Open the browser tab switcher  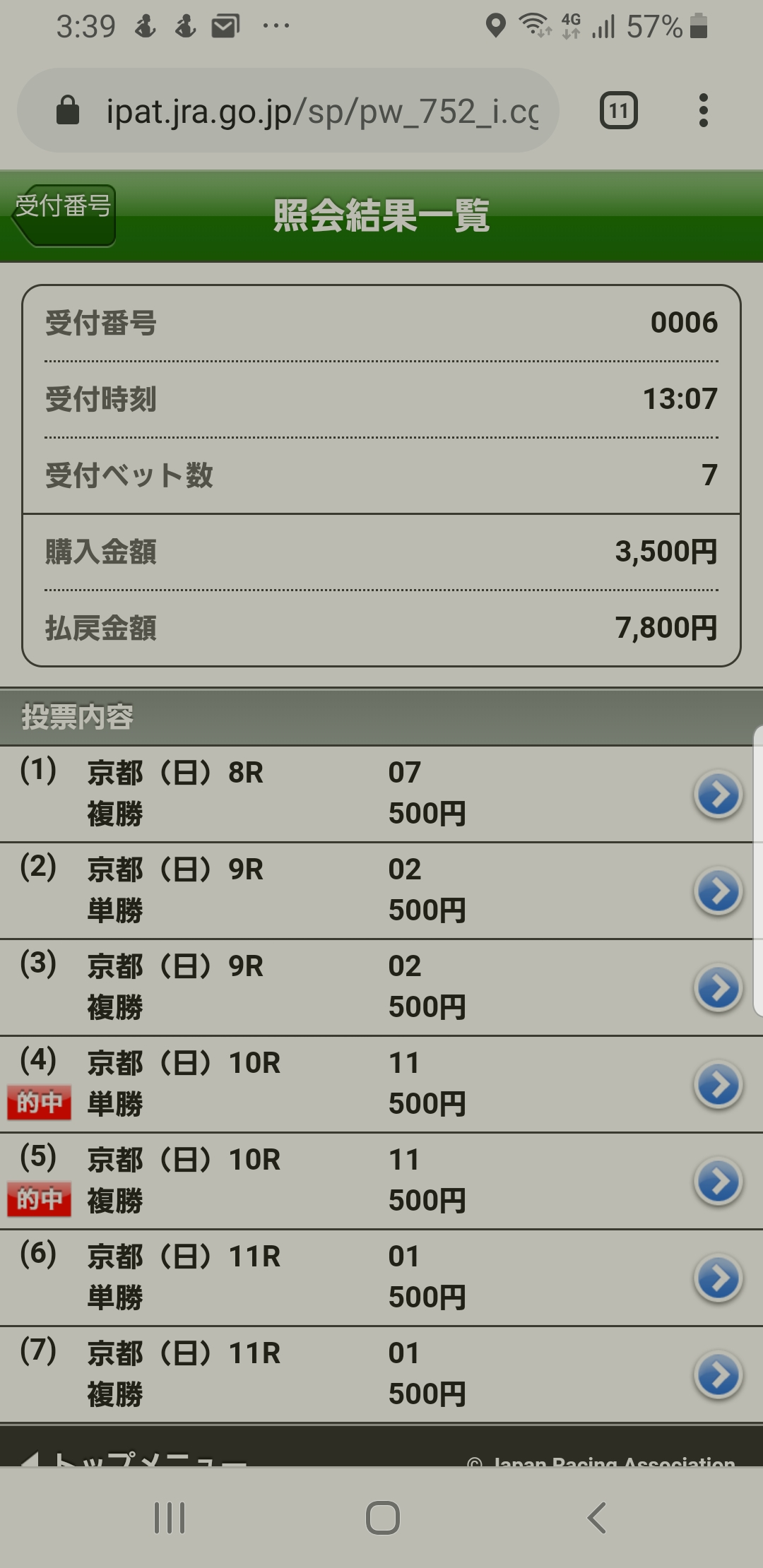(618, 111)
